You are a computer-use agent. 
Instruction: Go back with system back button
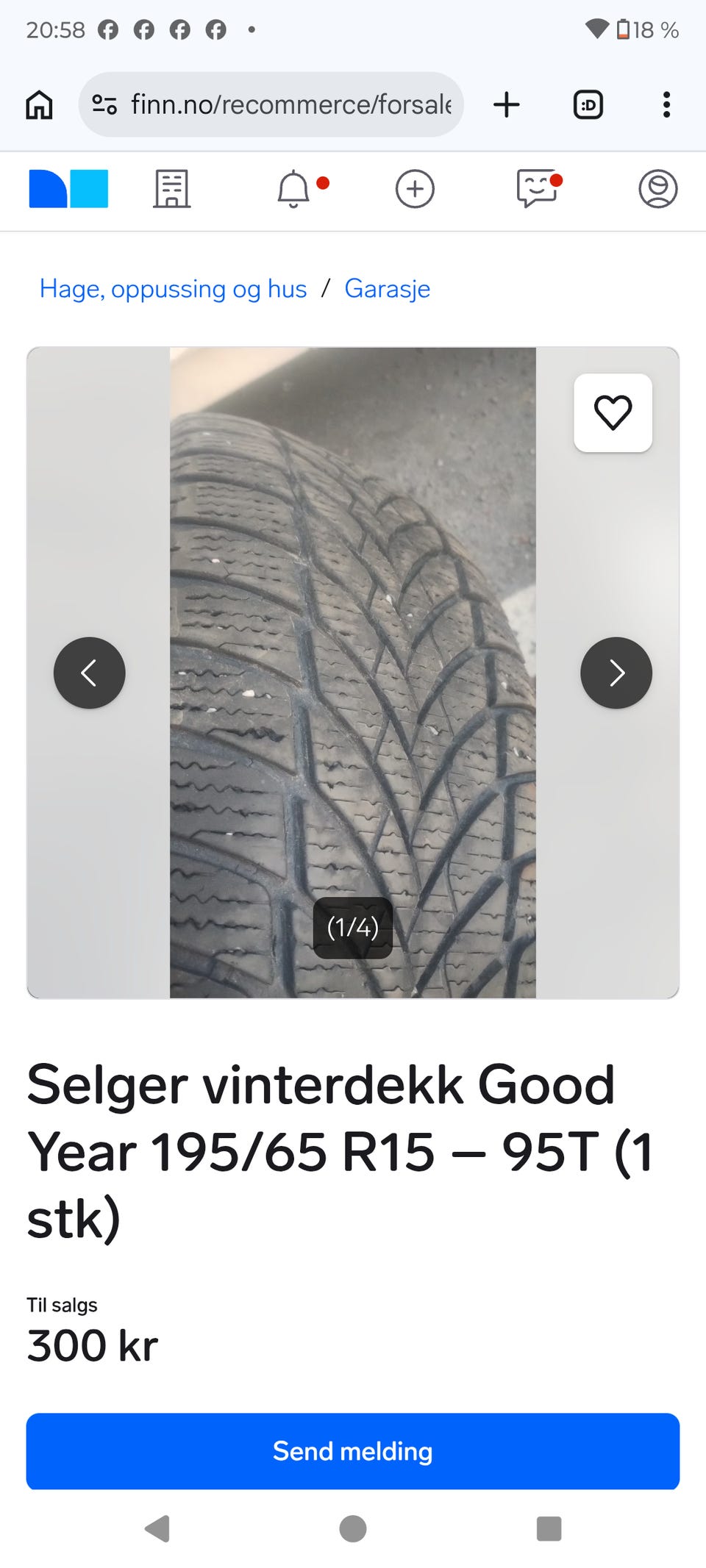157,1529
